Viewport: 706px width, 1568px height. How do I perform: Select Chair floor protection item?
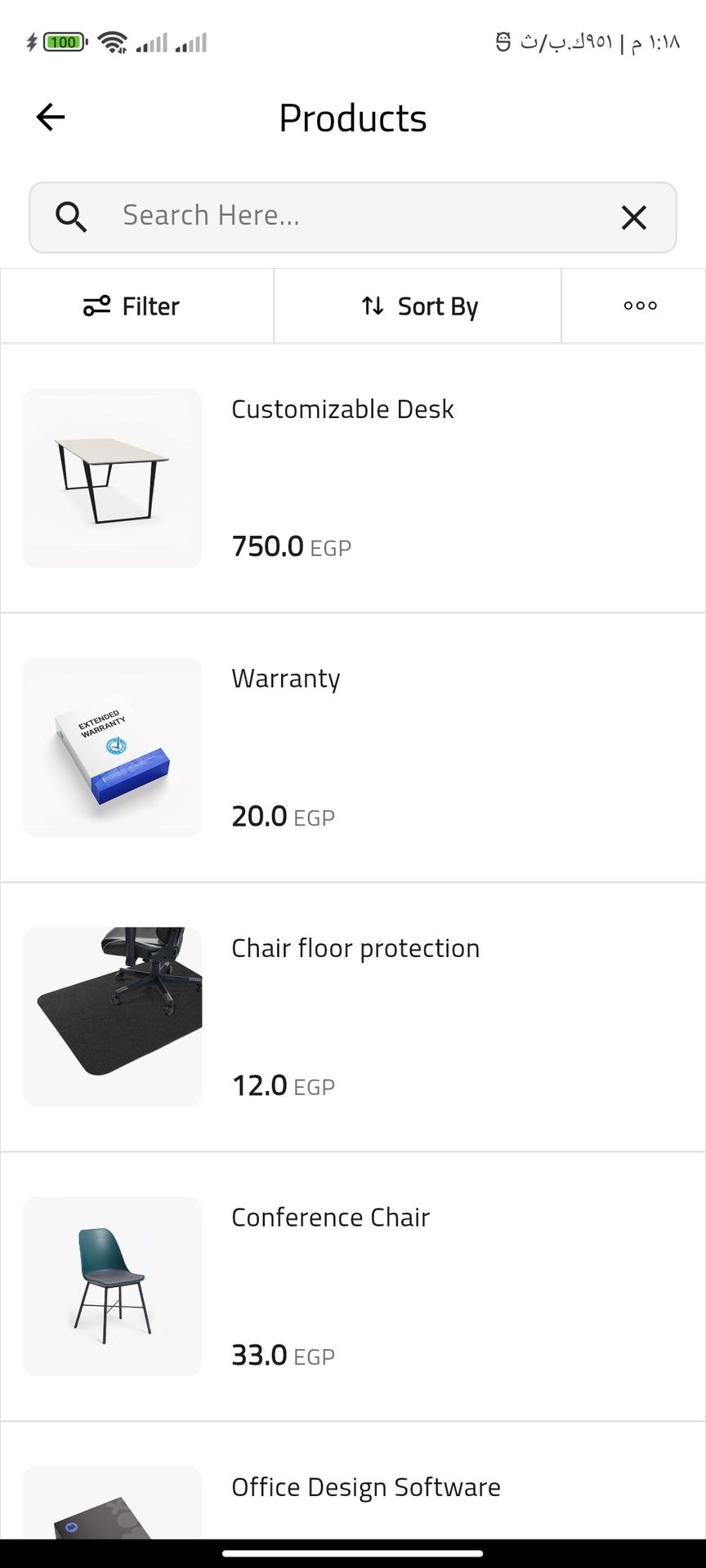click(x=355, y=948)
